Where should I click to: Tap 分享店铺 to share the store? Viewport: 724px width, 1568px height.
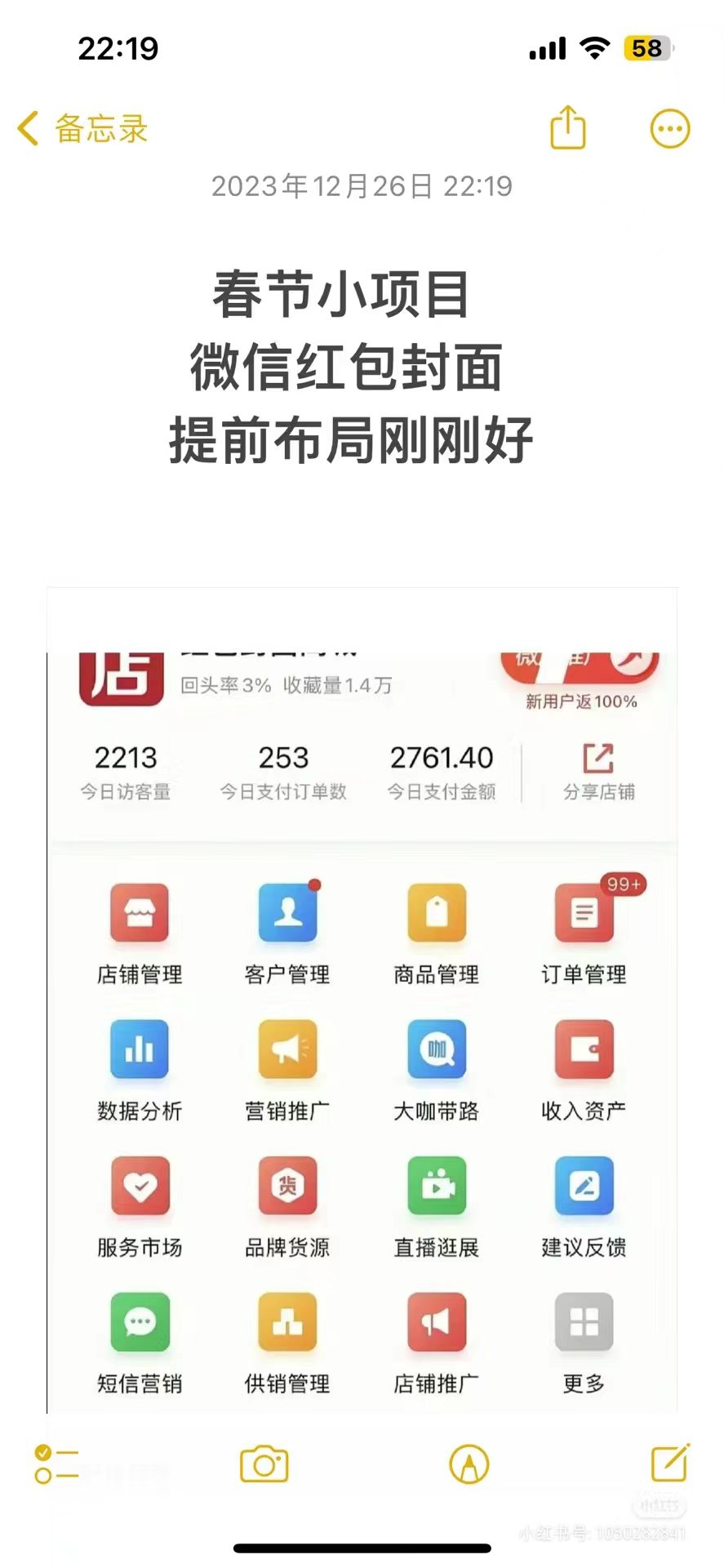coord(597,768)
